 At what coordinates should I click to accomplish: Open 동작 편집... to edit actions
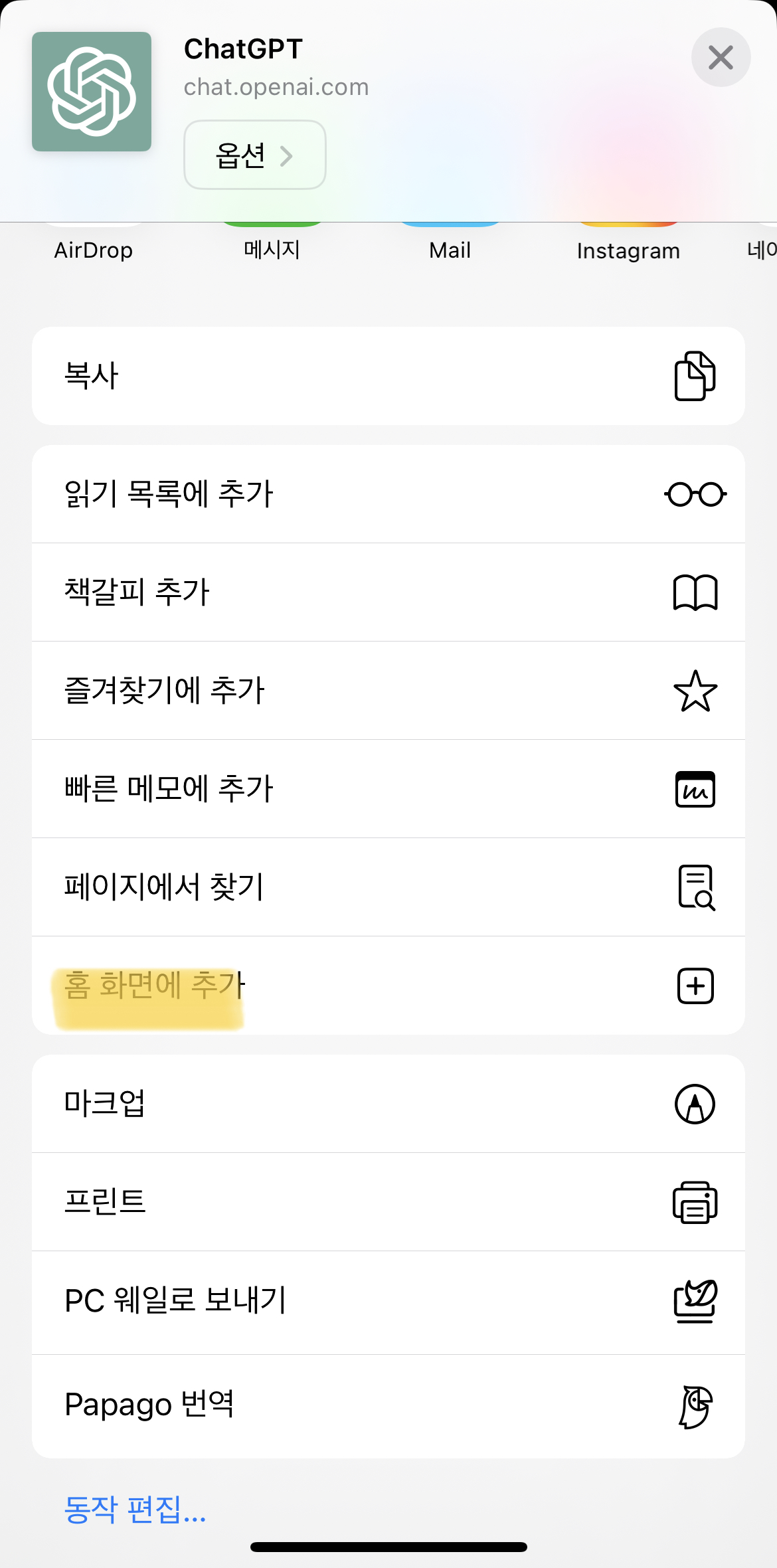133,1509
